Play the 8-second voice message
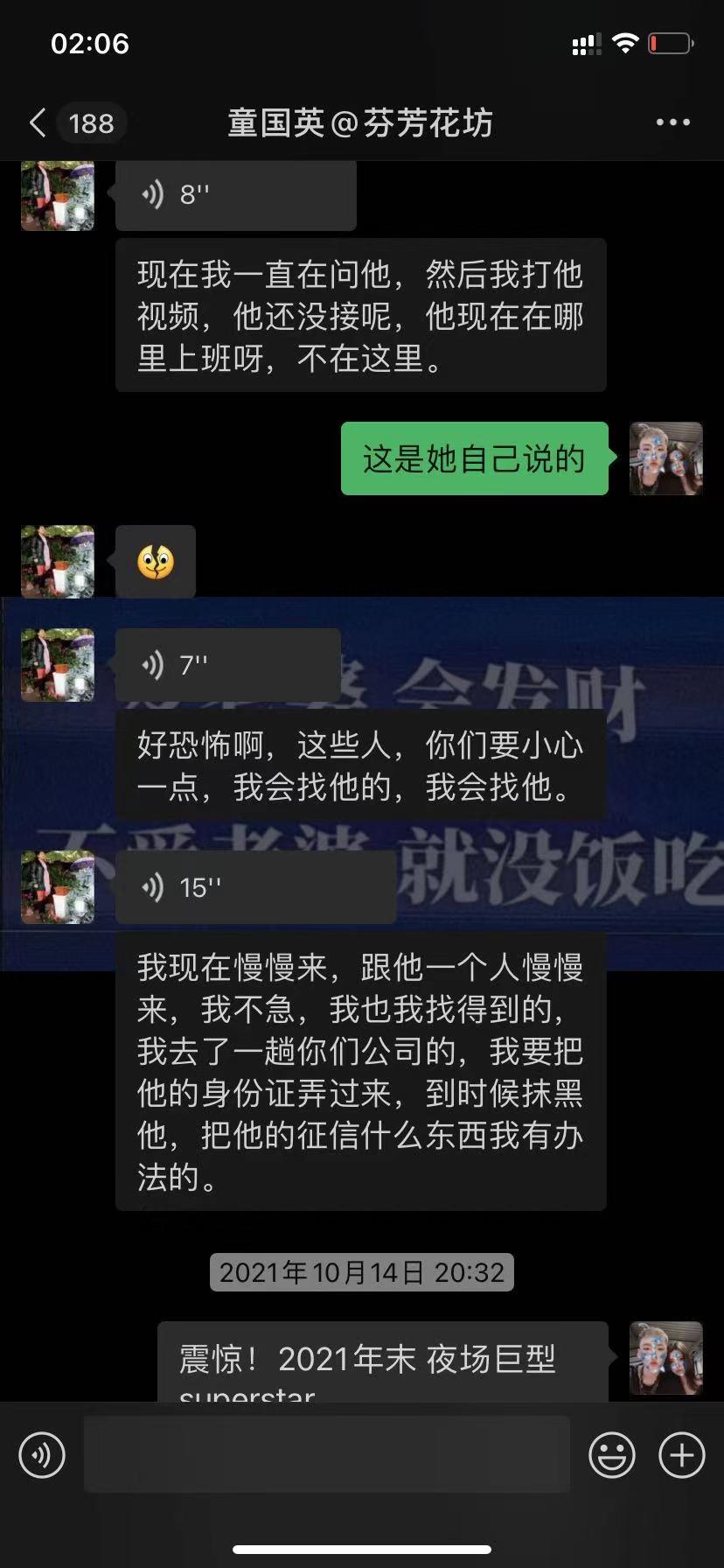 coord(234,194)
